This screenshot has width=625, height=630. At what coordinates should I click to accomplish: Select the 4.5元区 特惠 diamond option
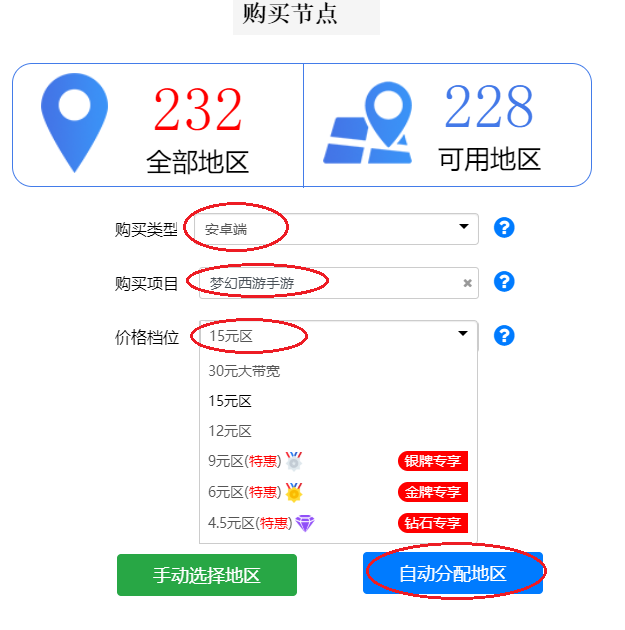pos(255,523)
